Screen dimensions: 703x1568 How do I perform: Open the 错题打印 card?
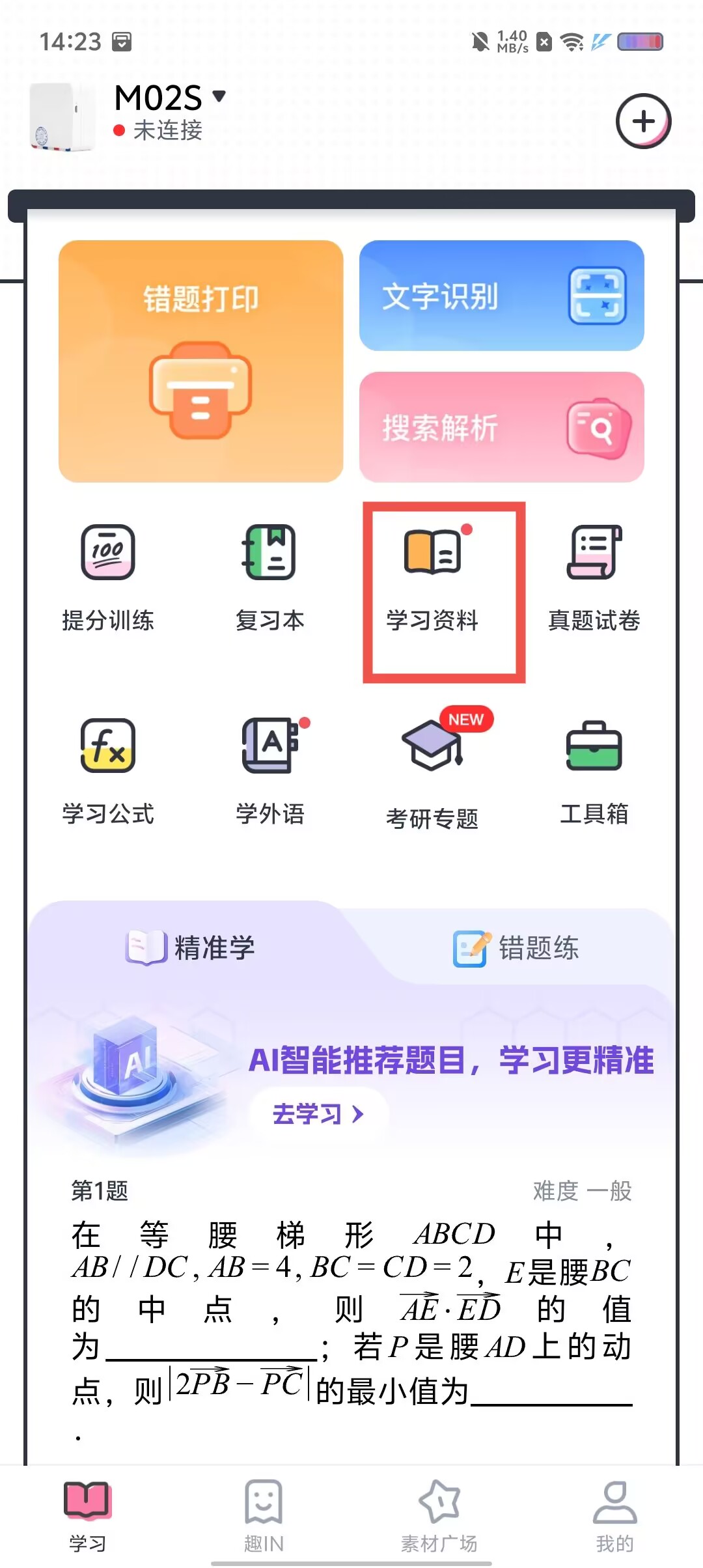tap(200, 361)
